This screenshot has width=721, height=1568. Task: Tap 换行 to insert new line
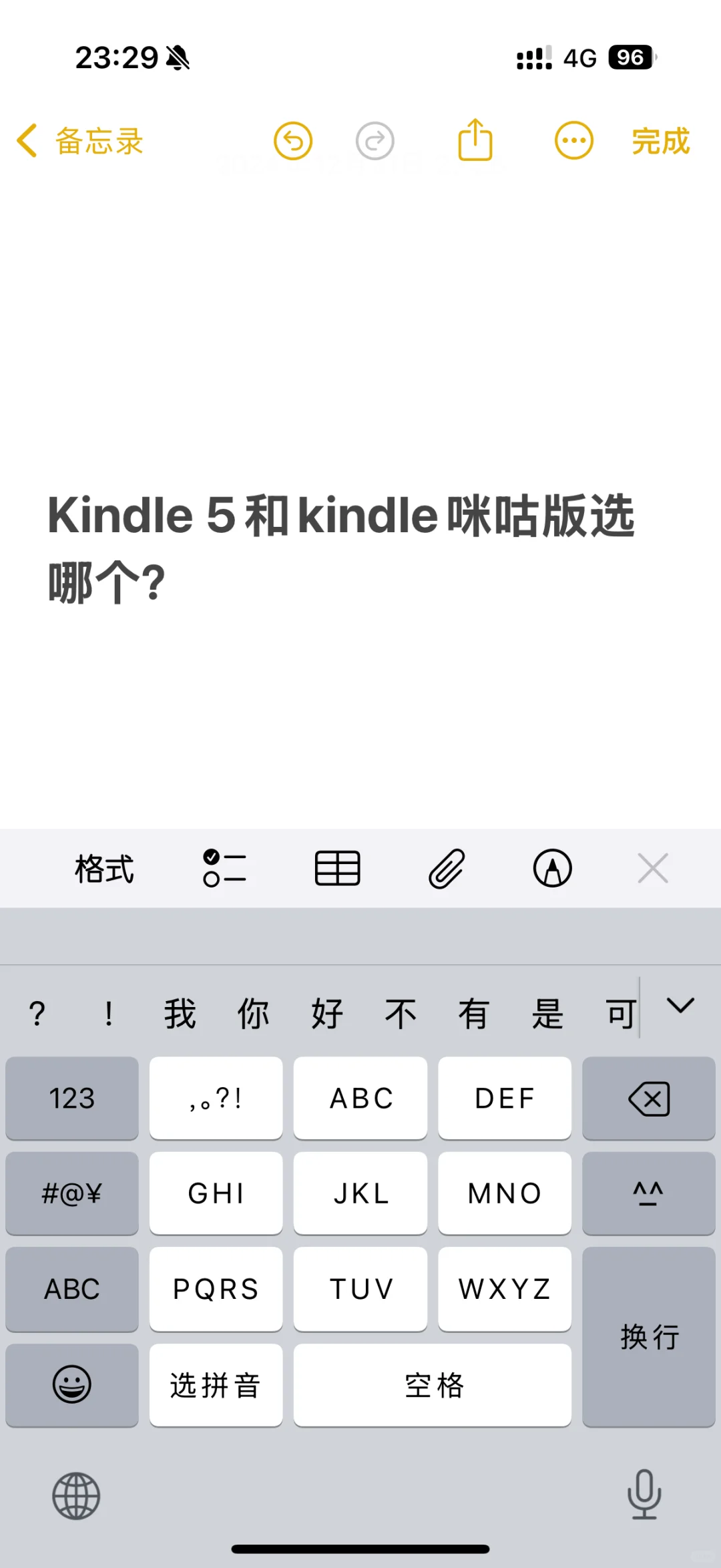[649, 1336]
